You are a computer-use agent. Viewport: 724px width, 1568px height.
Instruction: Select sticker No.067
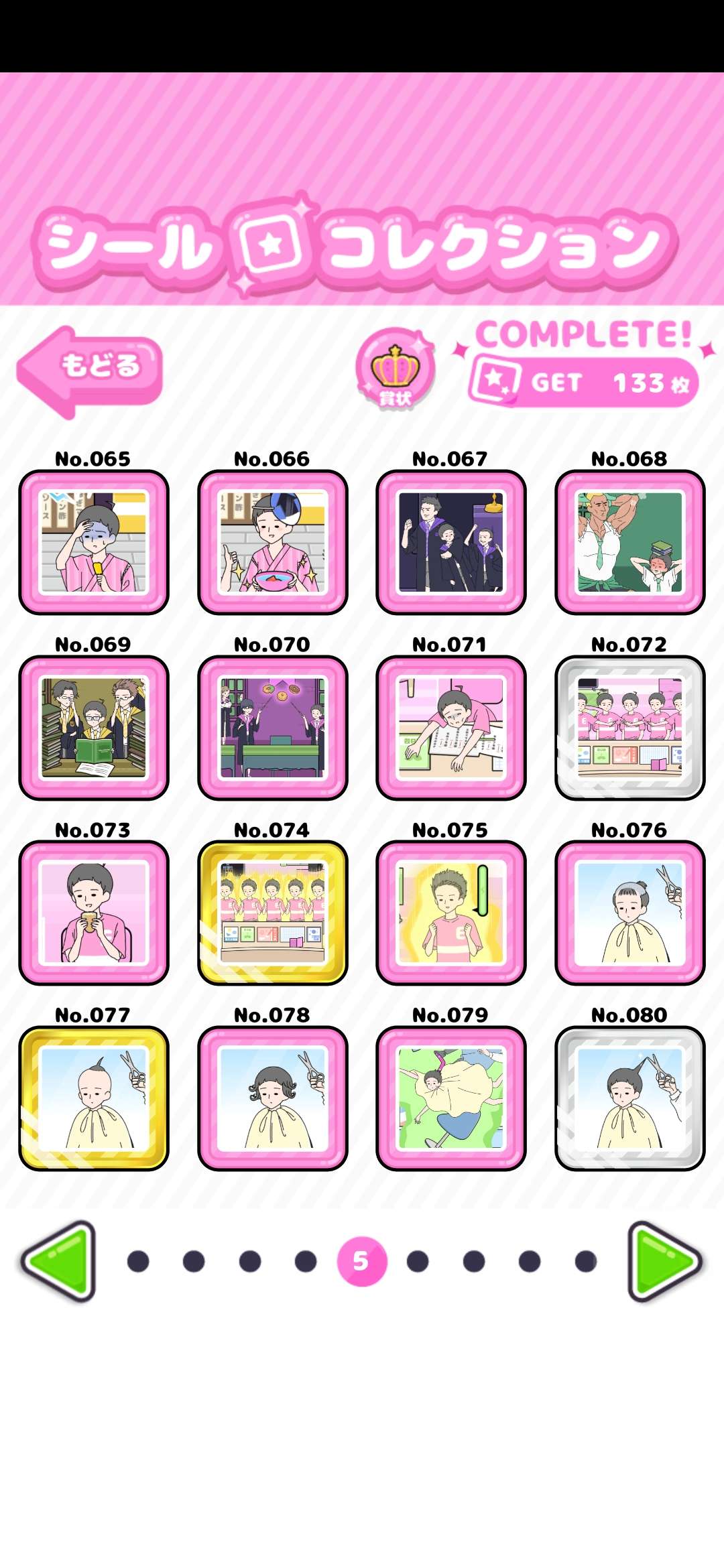pos(450,542)
